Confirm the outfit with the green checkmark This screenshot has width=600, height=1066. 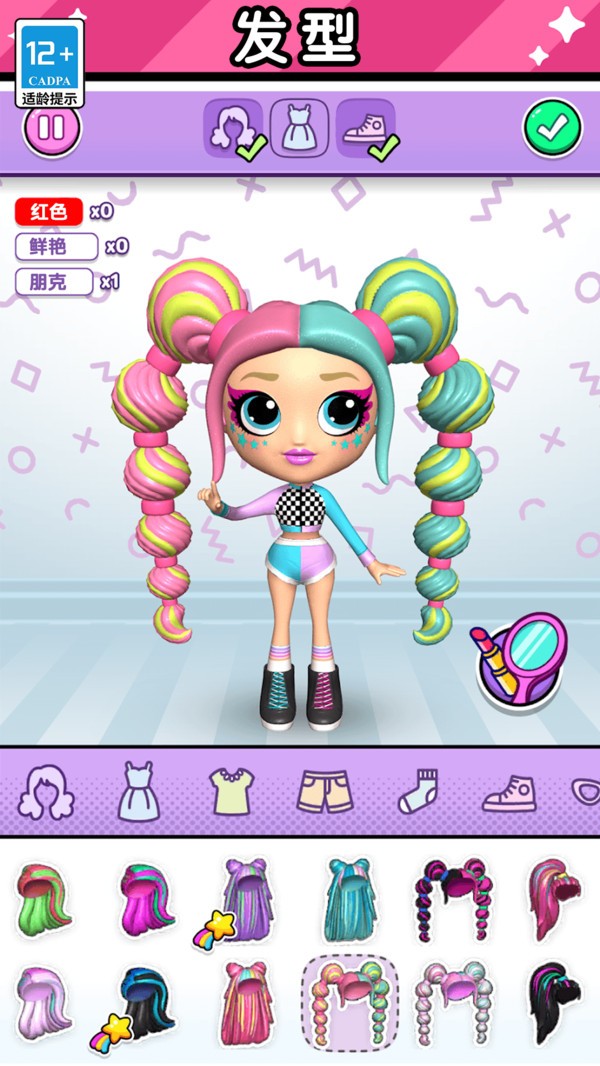pyautogui.click(x=551, y=128)
